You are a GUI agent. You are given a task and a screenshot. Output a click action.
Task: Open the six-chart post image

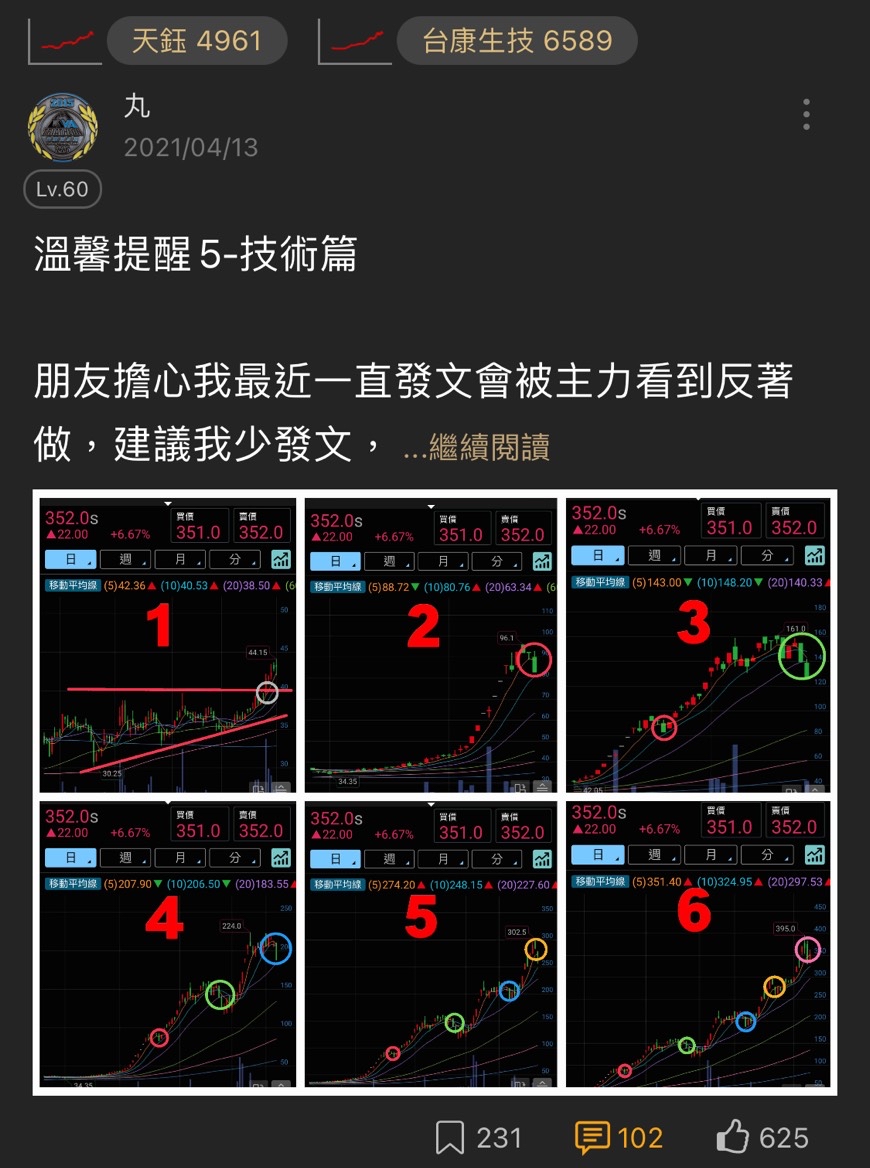[x=435, y=792]
